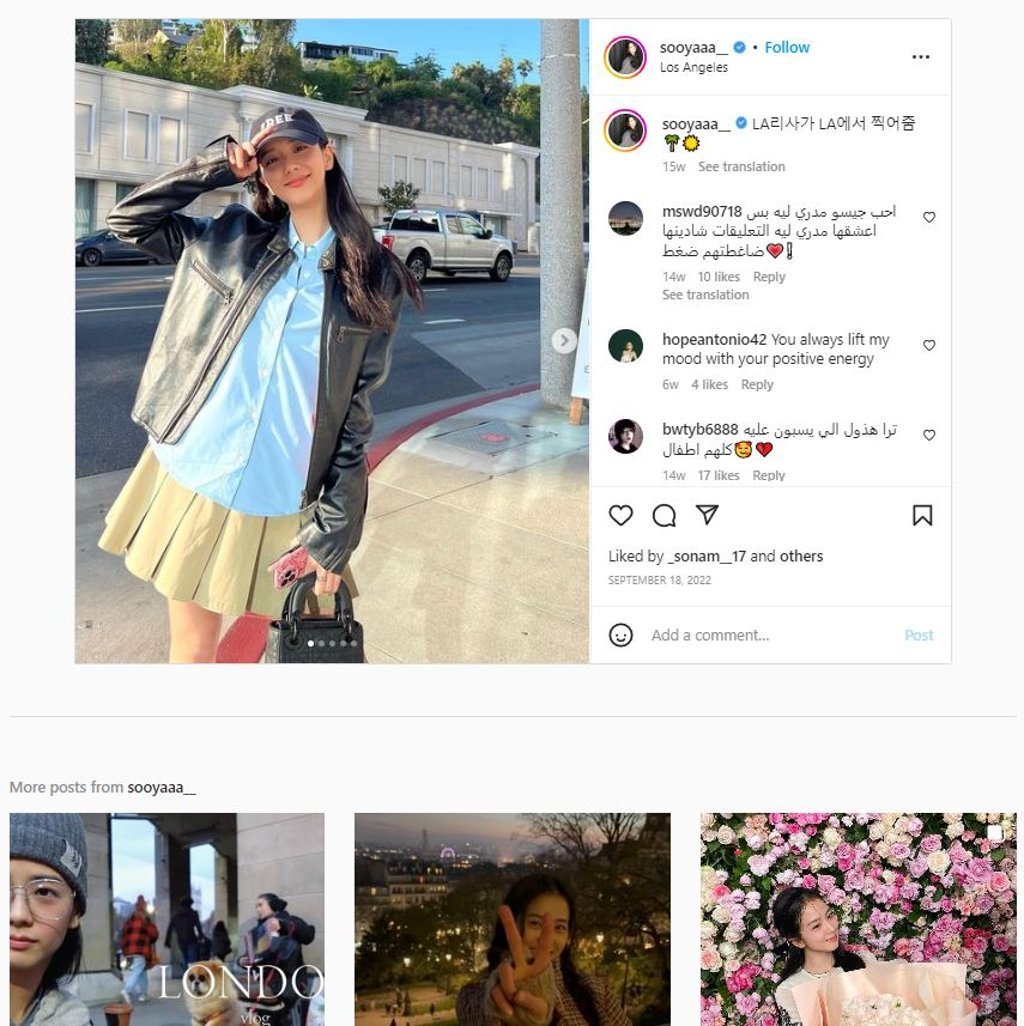The height and width of the screenshot is (1026, 1024).
Task: Go to the next photo in carousel
Action: [564, 341]
